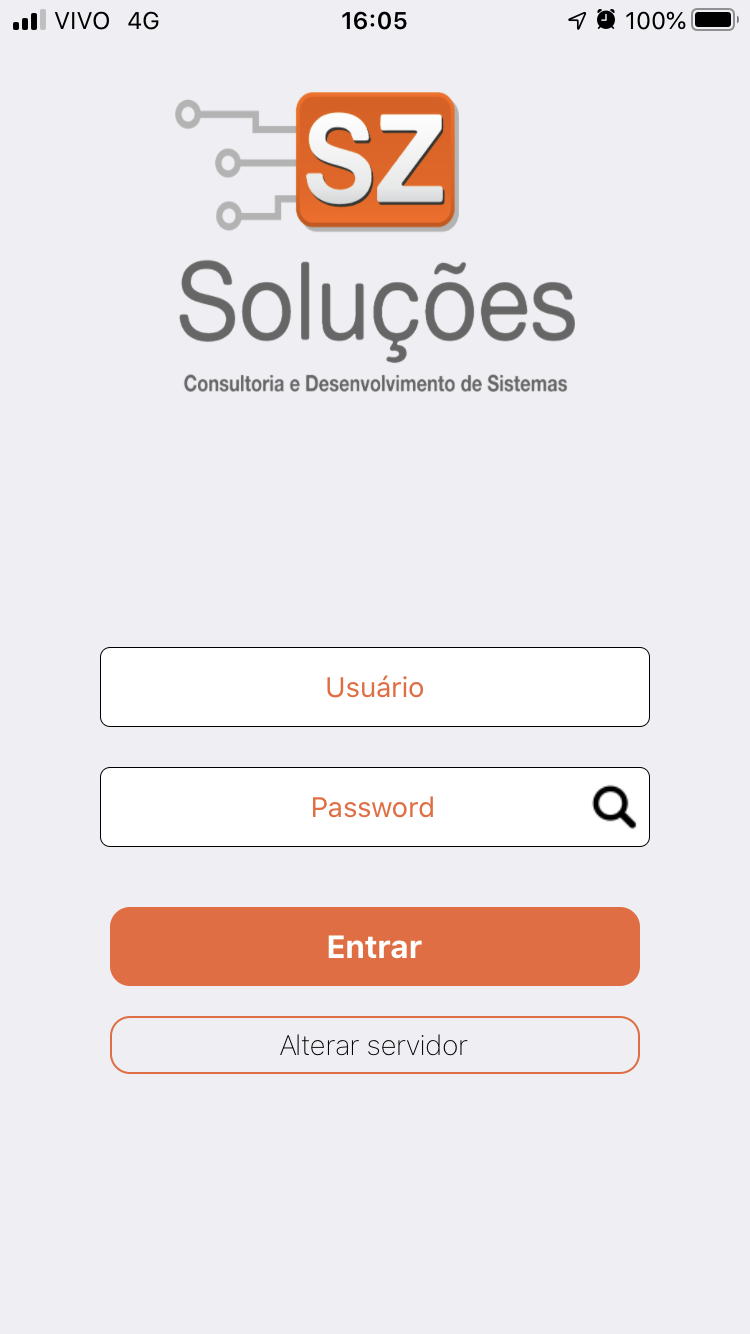Log in with the Entrar button
Screen dimensions: 750x1334
(x=375, y=946)
